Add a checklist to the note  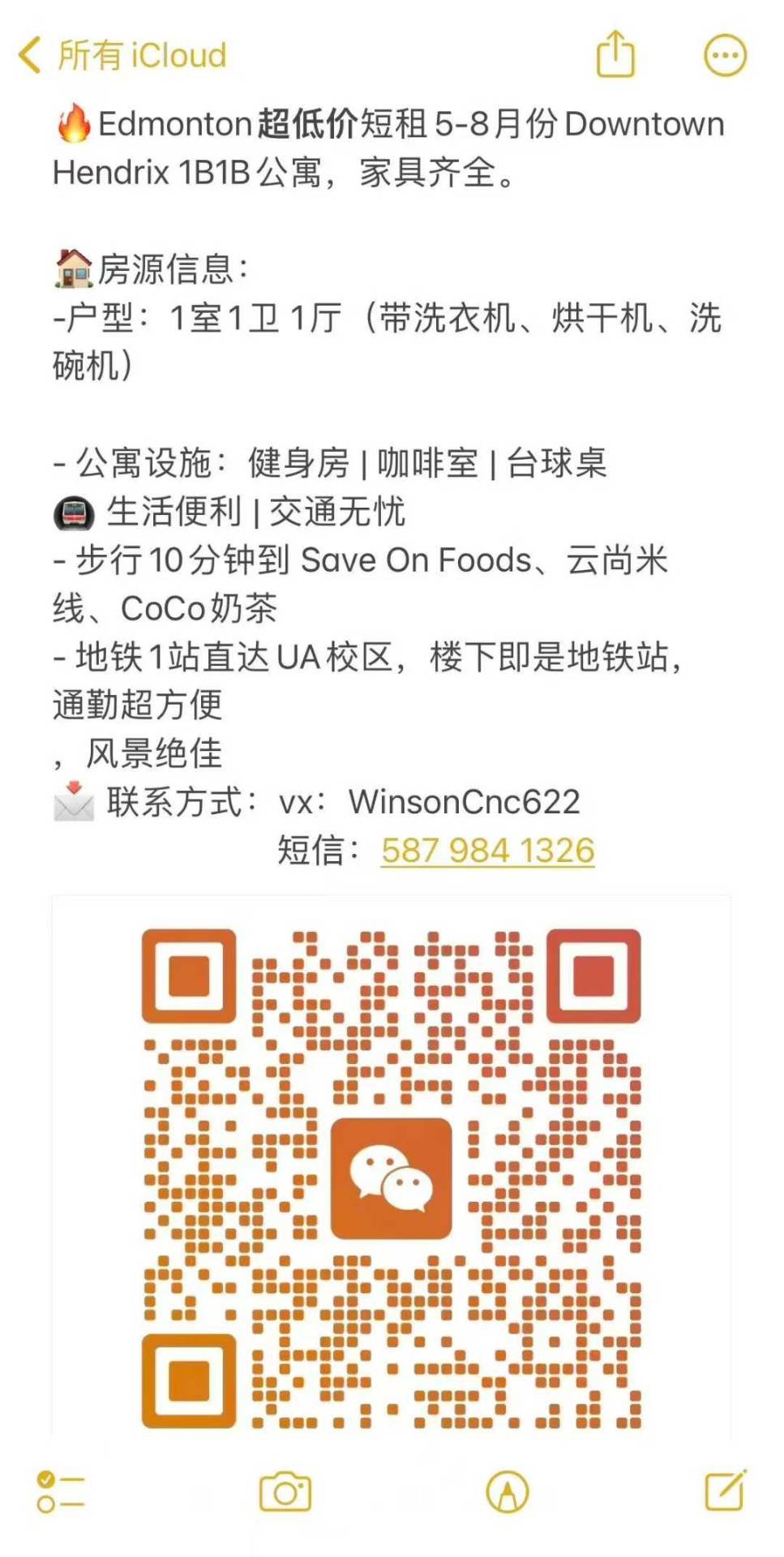coord(60,1491)
